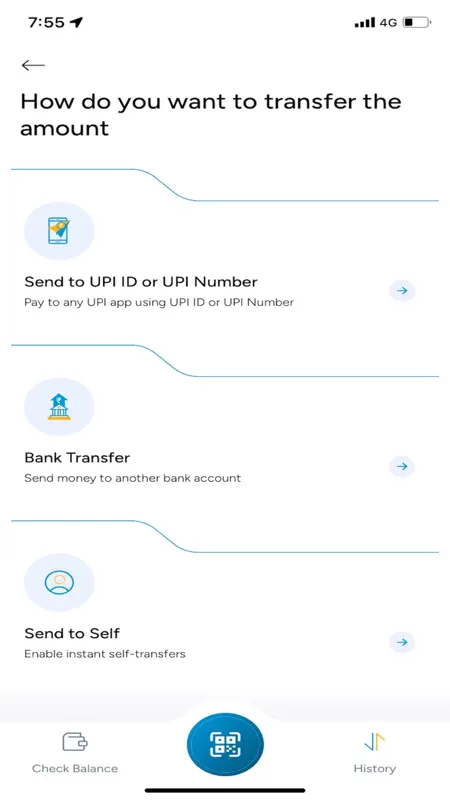The height and width of the screenshot is (800, 450).
Task: Open Check Balance
Action: click(x=75, y=753)
